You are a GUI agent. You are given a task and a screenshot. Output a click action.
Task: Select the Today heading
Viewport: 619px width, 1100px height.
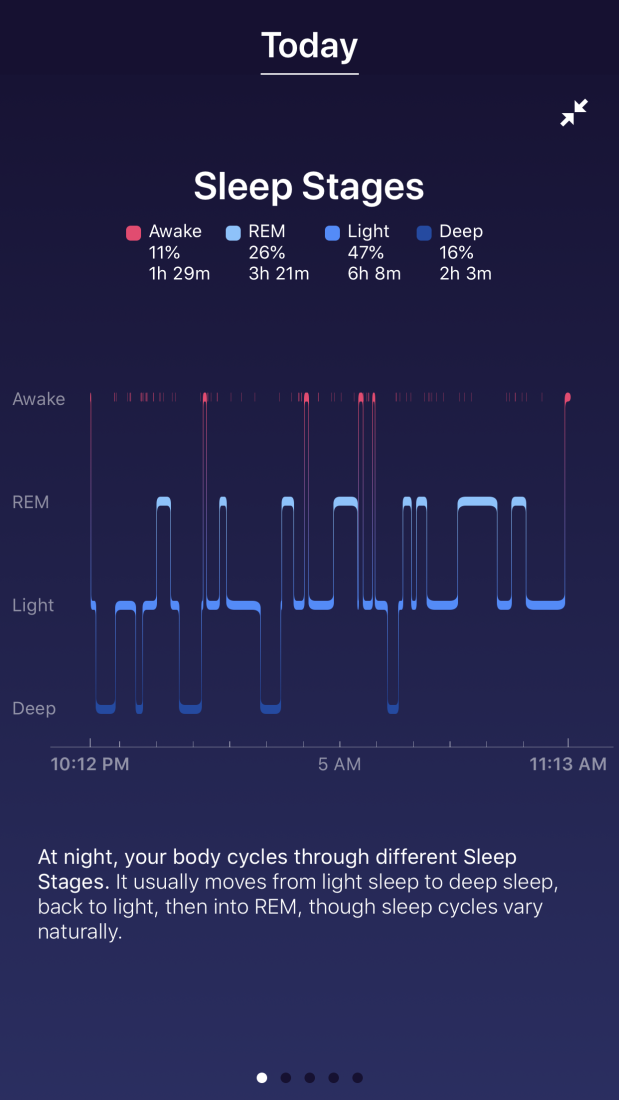pos(309,46)
